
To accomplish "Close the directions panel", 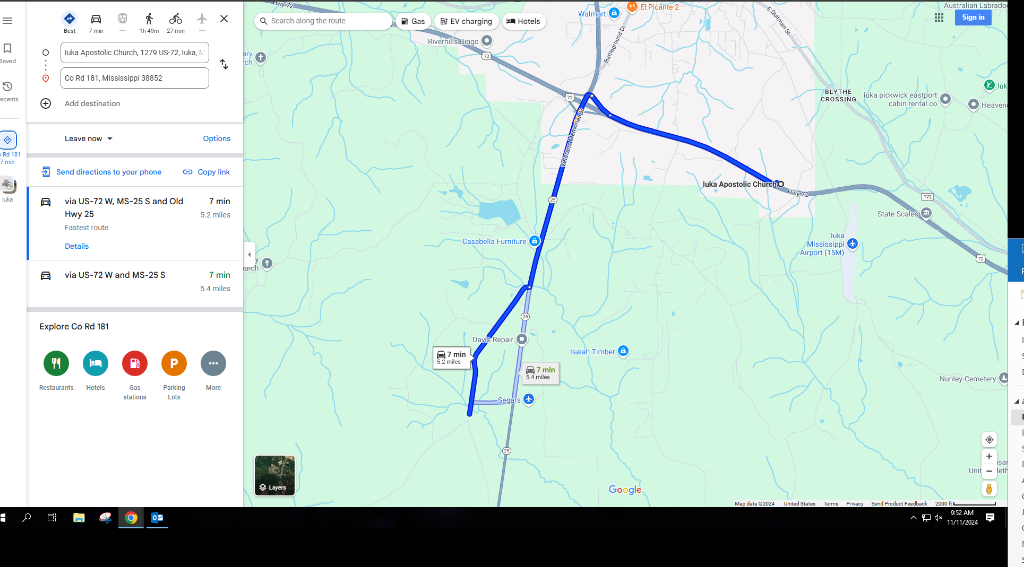I will 224,18.
